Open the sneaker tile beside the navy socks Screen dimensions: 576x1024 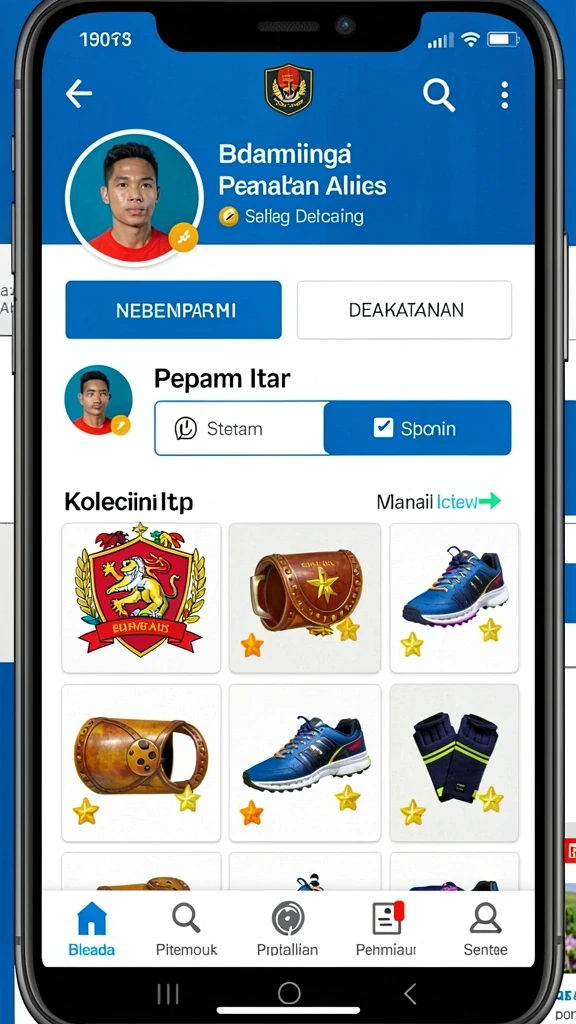305,763
